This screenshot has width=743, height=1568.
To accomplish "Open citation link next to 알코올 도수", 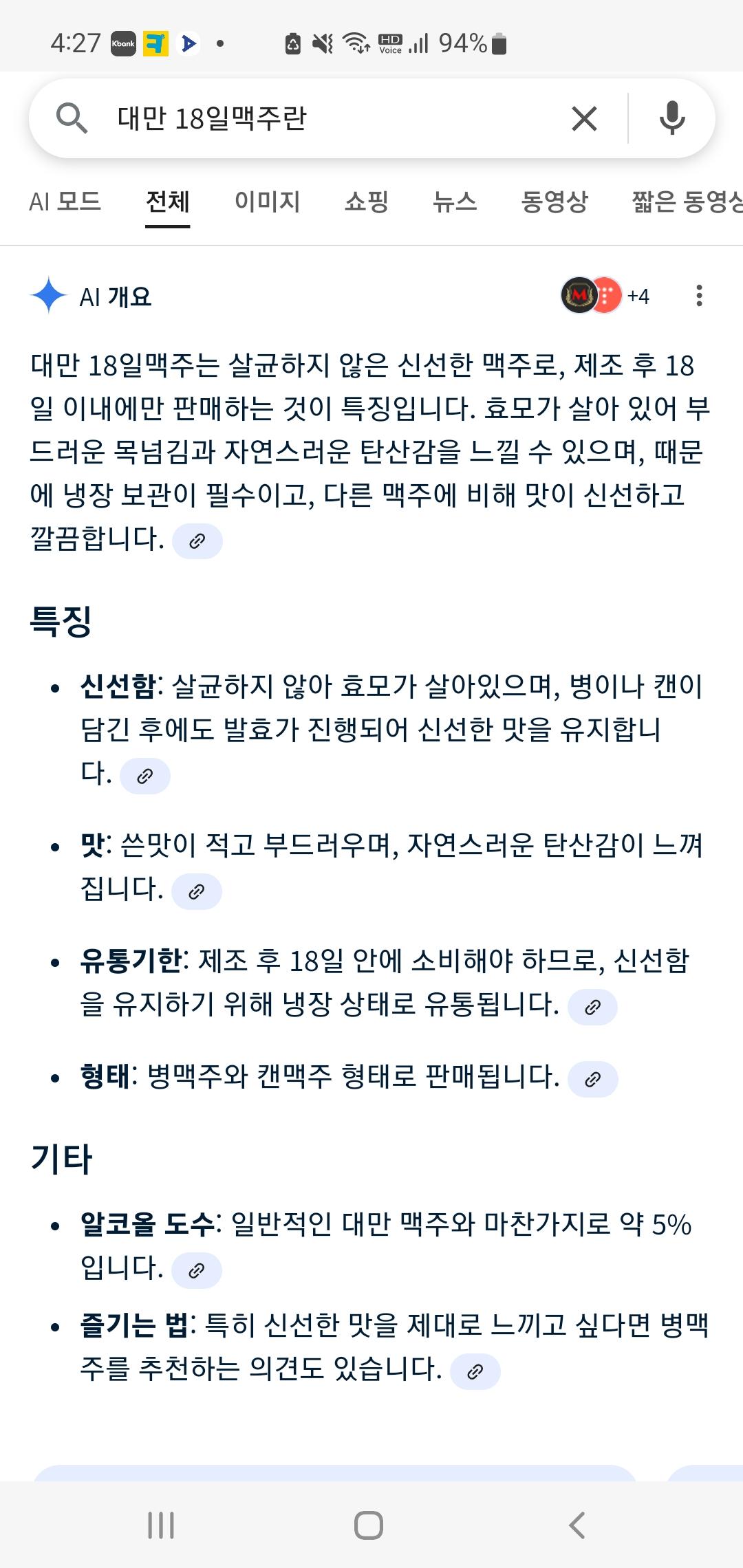I will coord(196,1270).
